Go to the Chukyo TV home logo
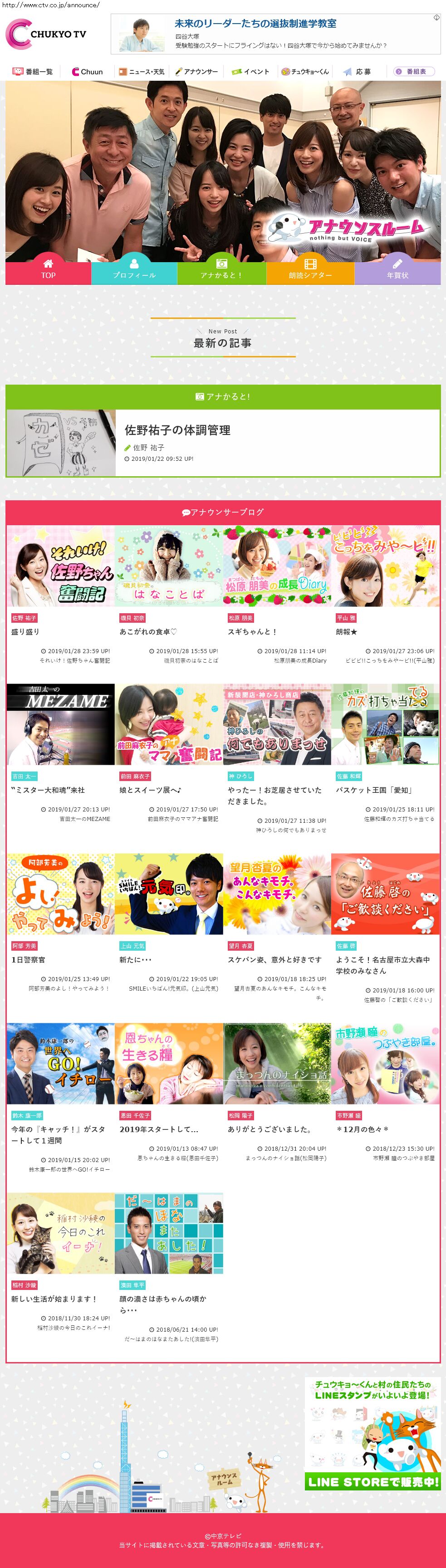This screenshot has height=1568, width=446. (x=46, y=34)
